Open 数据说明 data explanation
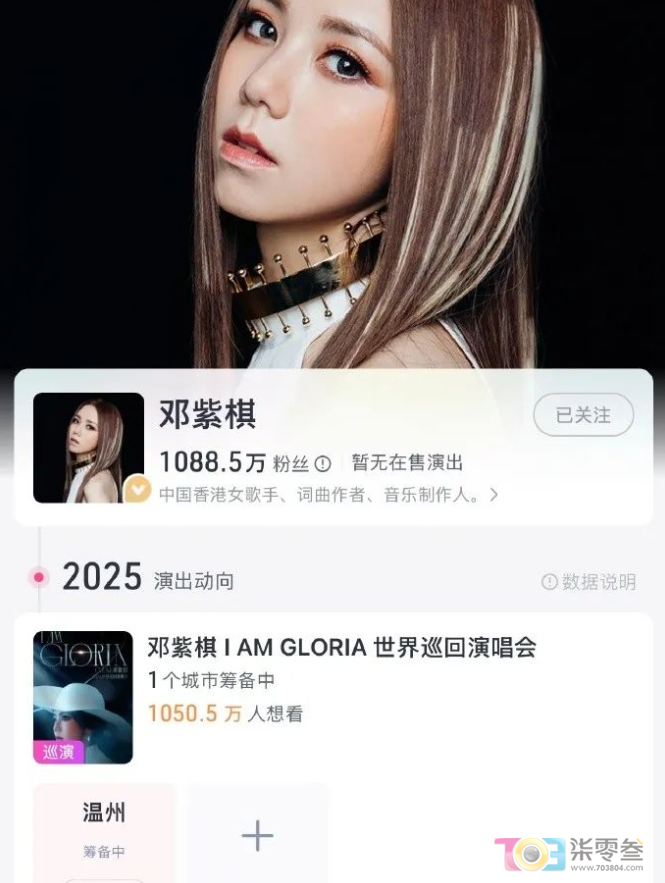 point(588,582)
